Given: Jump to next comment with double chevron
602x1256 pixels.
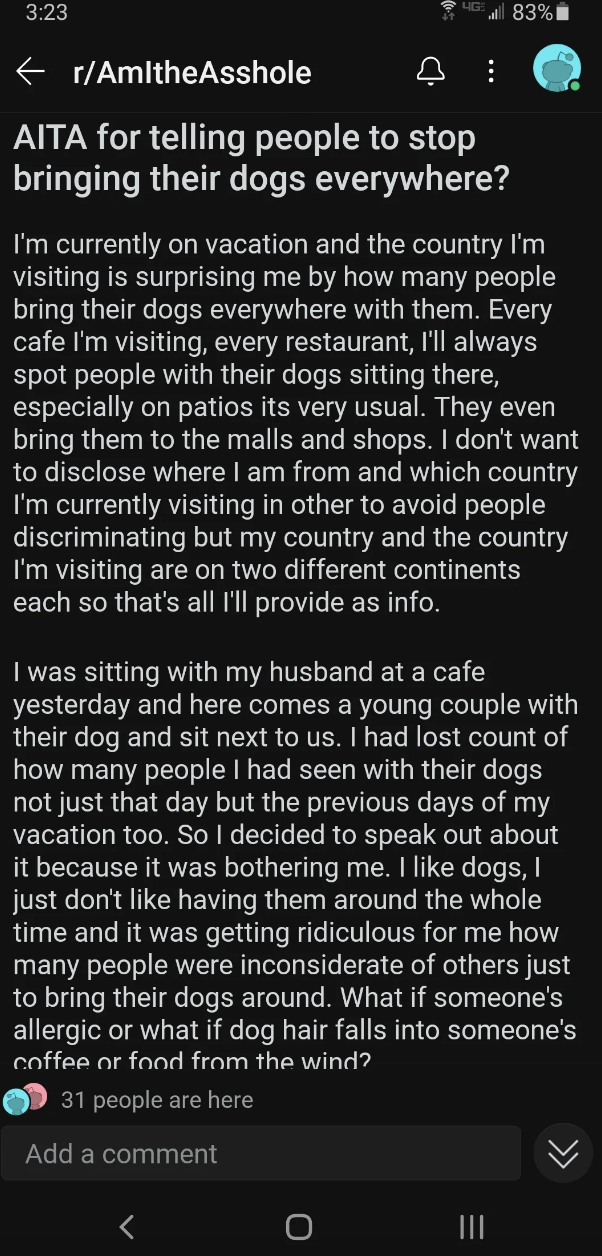Looking at the screenshot, I should tap(563, 1154).
